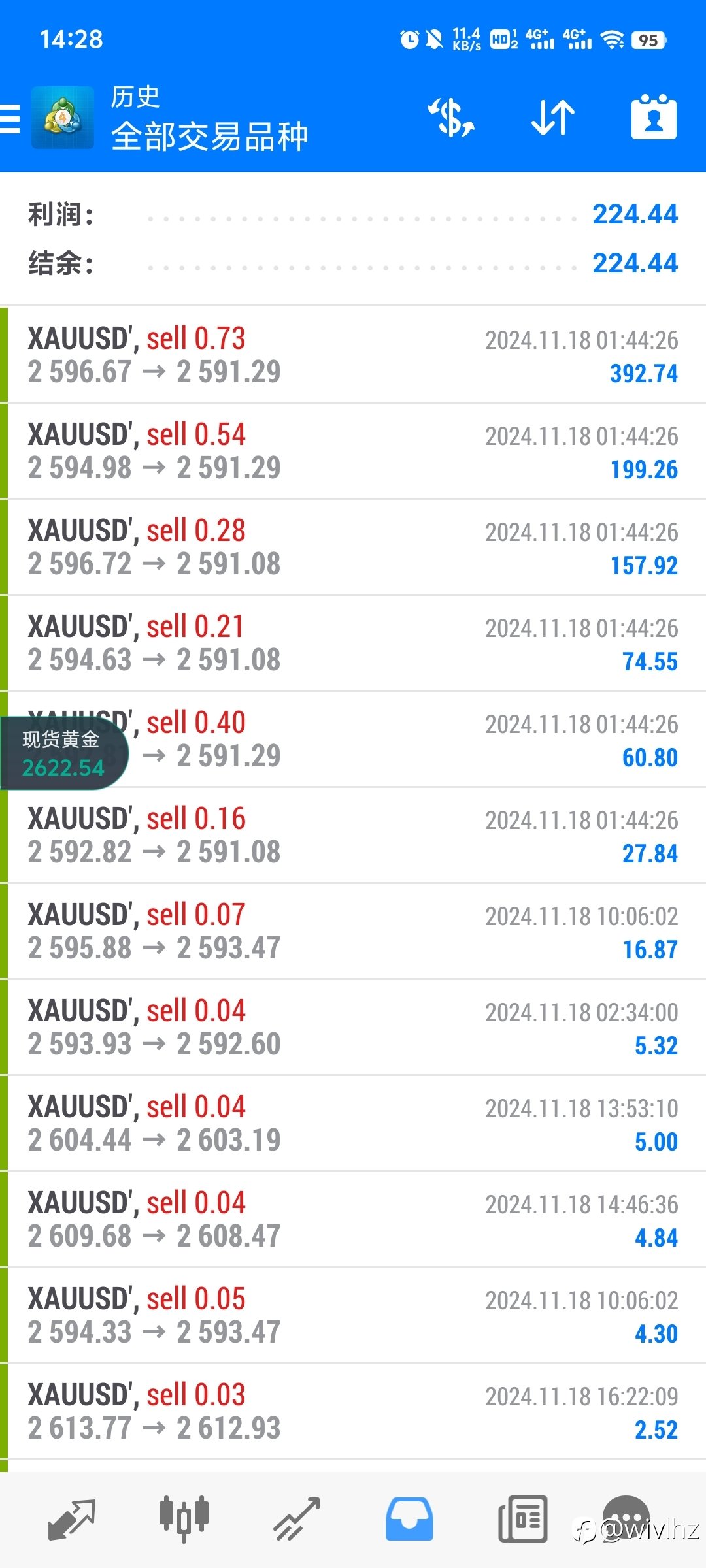Expand the sell 0.28 trade with profit 157.92

(353, 547)
